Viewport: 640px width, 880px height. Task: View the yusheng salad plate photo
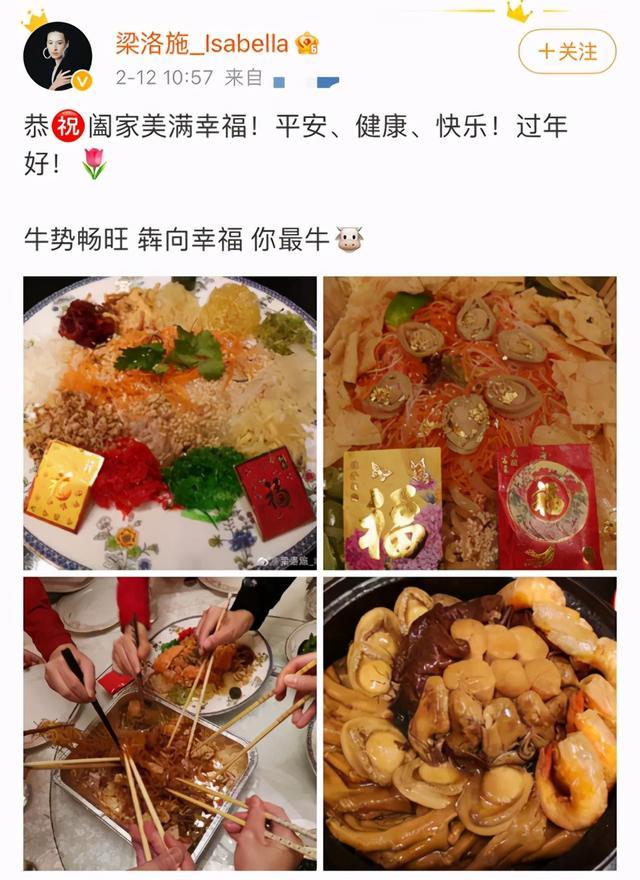pos(170,423)
